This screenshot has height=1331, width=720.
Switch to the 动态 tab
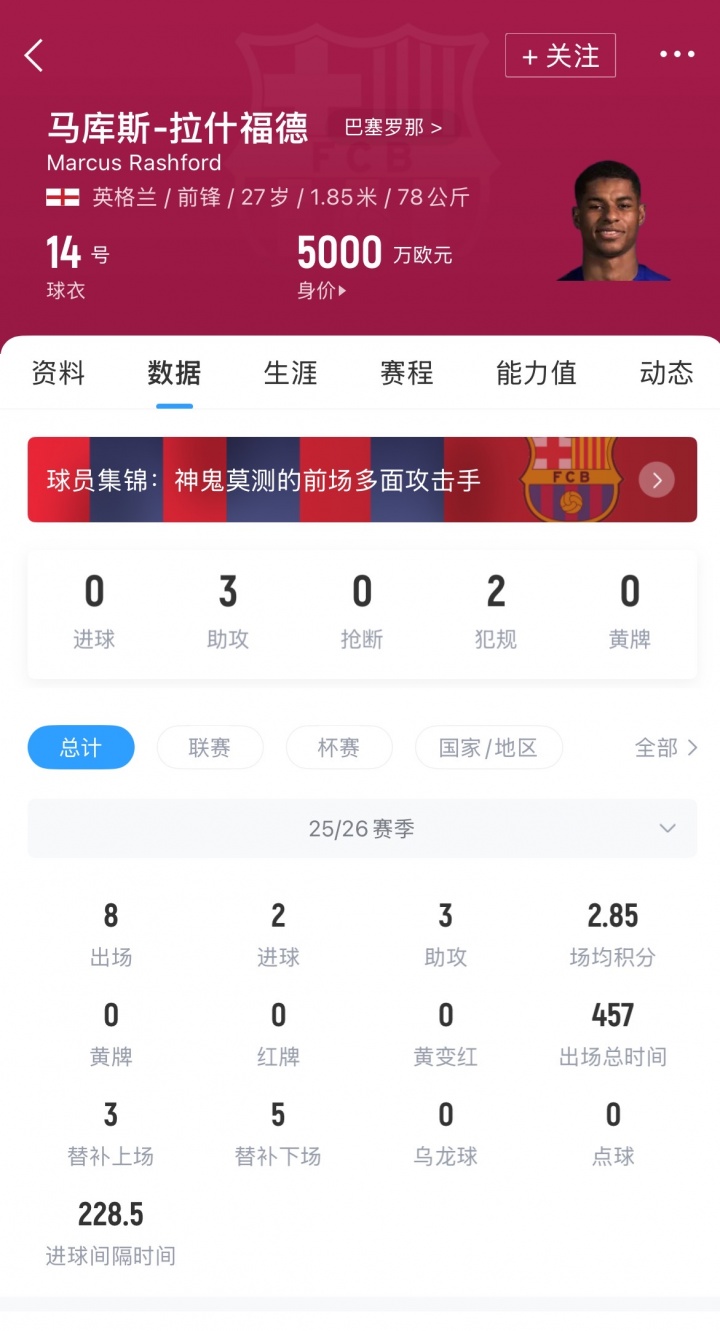click(666, 373)
